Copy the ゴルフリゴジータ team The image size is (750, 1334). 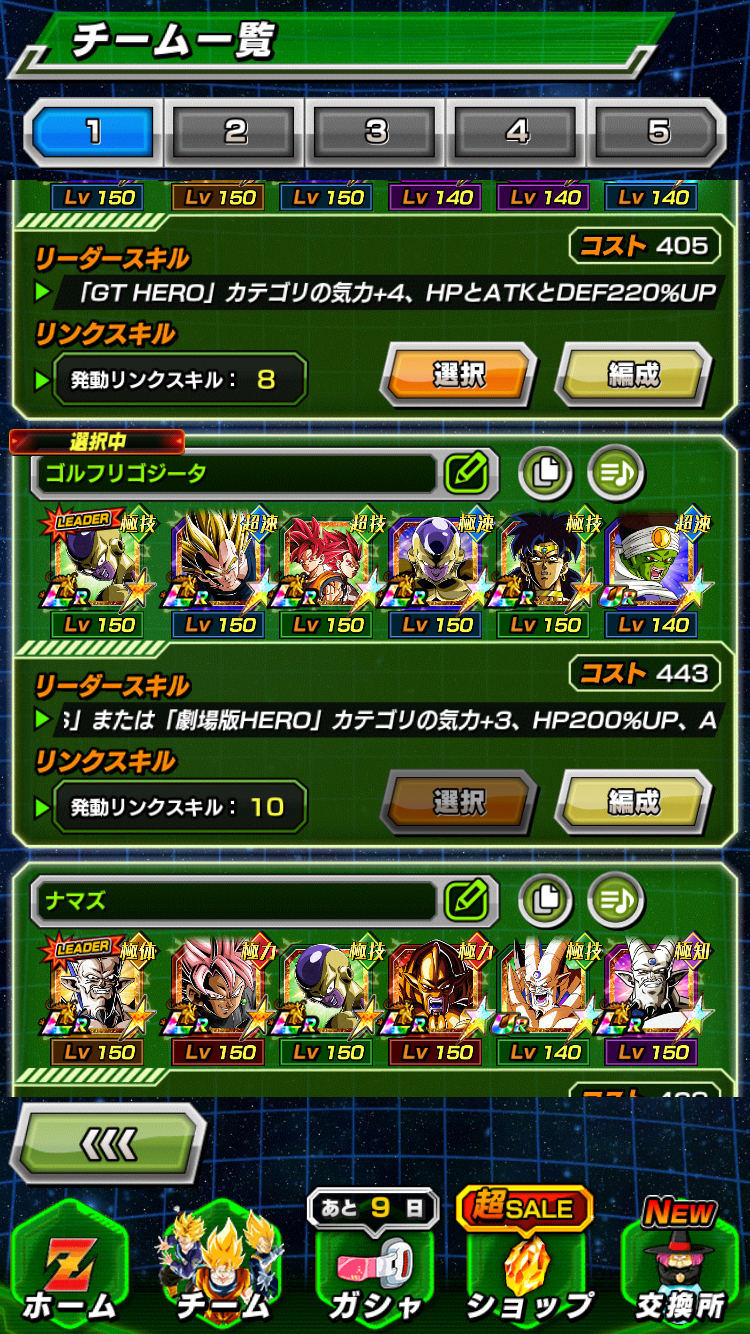545,473
